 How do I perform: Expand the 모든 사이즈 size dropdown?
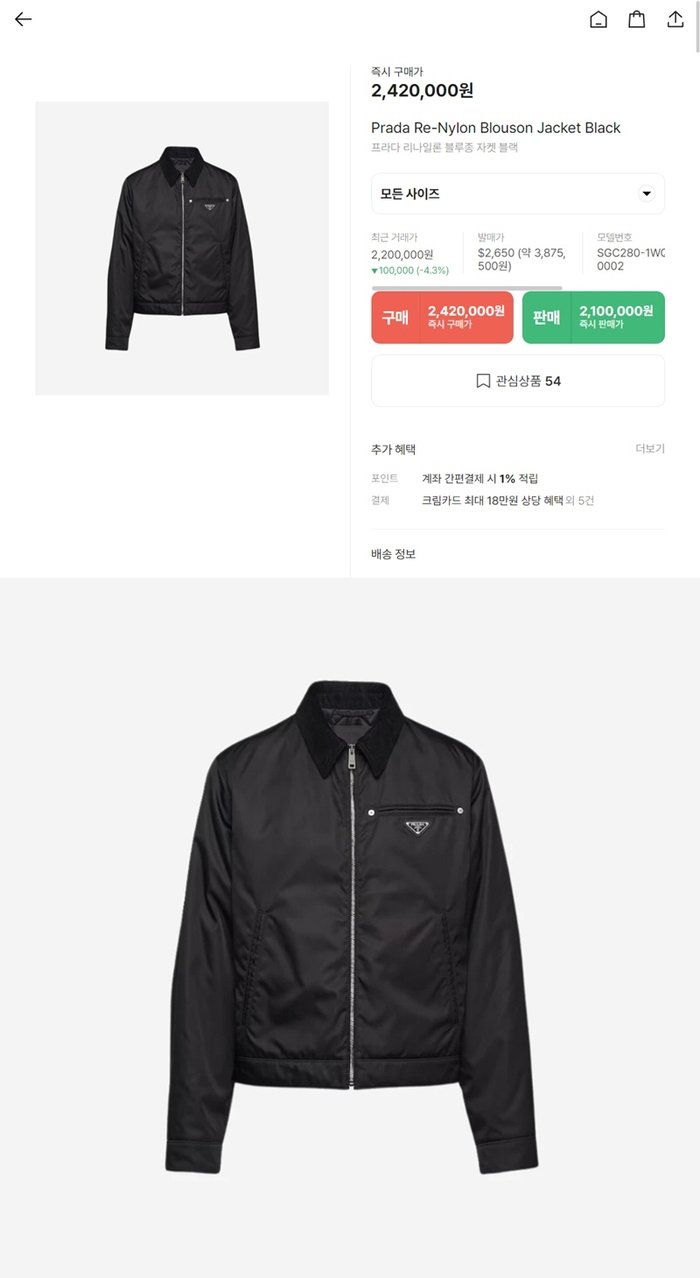click(517, 194)
